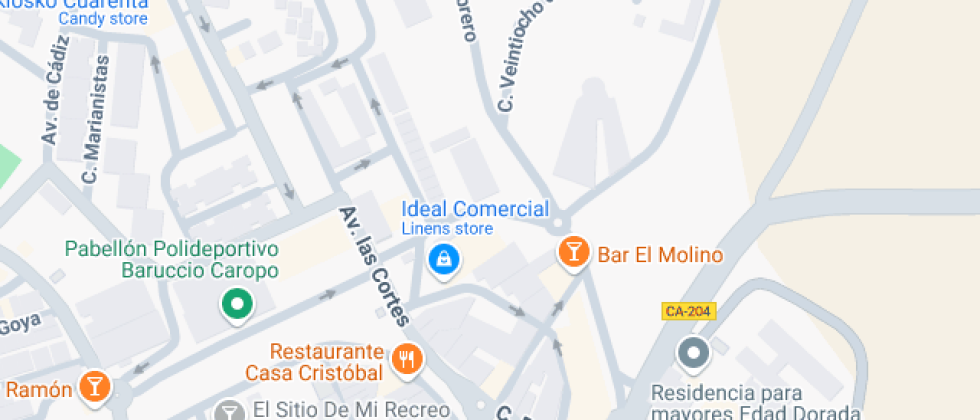This screenshot has height=420, width=980.
Task: Select the Residencia para mayores Edad Dorada pin
Action: (693, 353)
